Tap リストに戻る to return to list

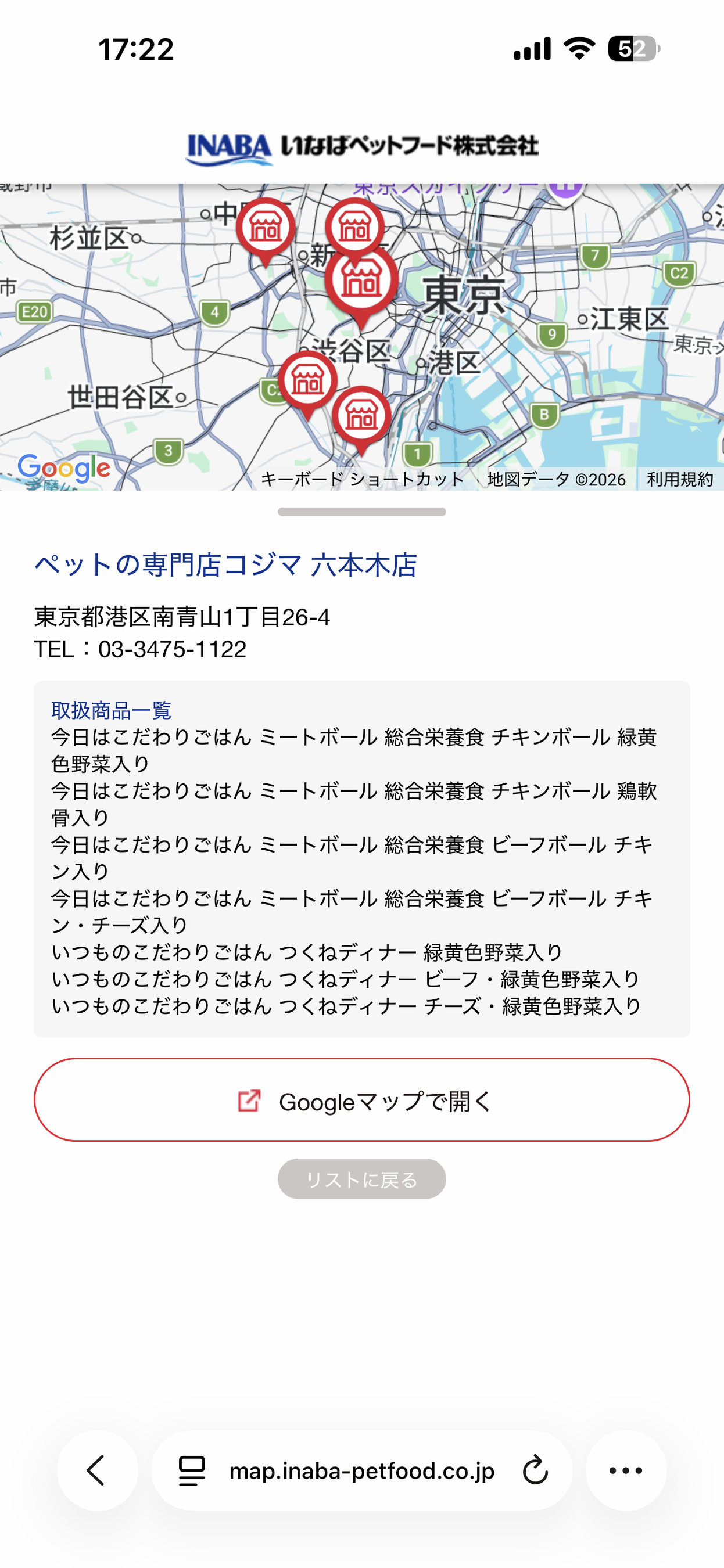(361, 1179)
